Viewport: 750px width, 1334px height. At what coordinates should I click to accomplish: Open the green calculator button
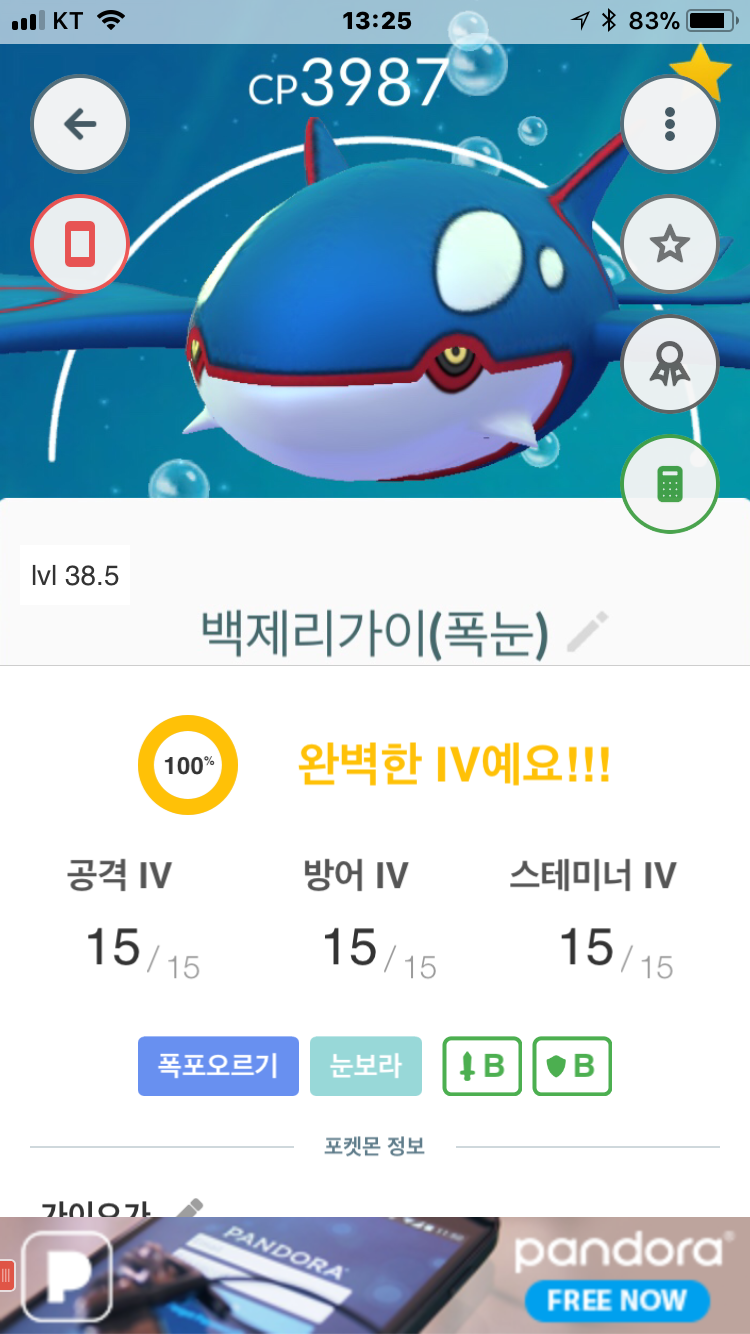(670, 484)
